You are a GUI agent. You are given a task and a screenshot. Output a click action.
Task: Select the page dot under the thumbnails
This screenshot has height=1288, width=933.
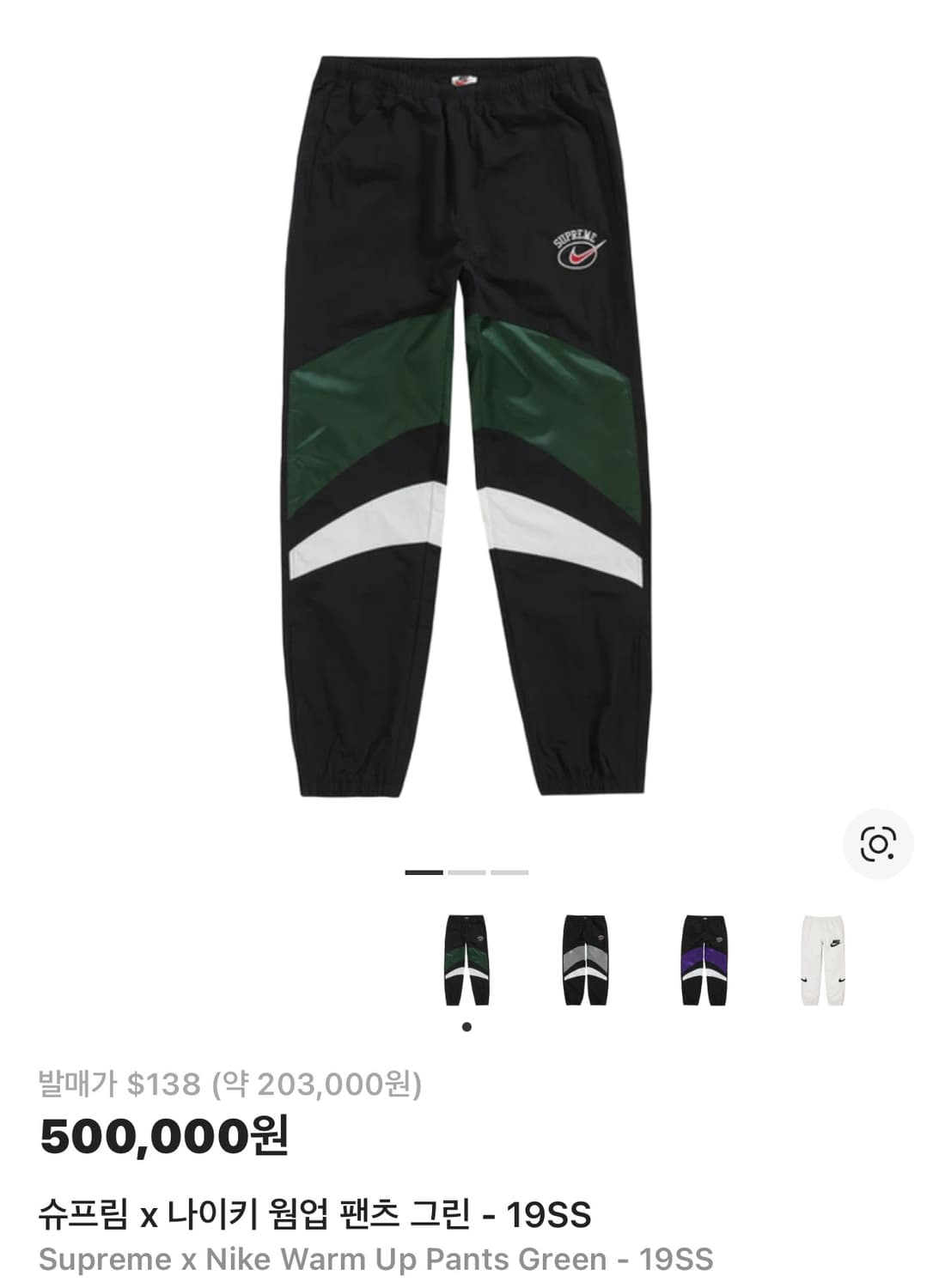click(466, 1025)
